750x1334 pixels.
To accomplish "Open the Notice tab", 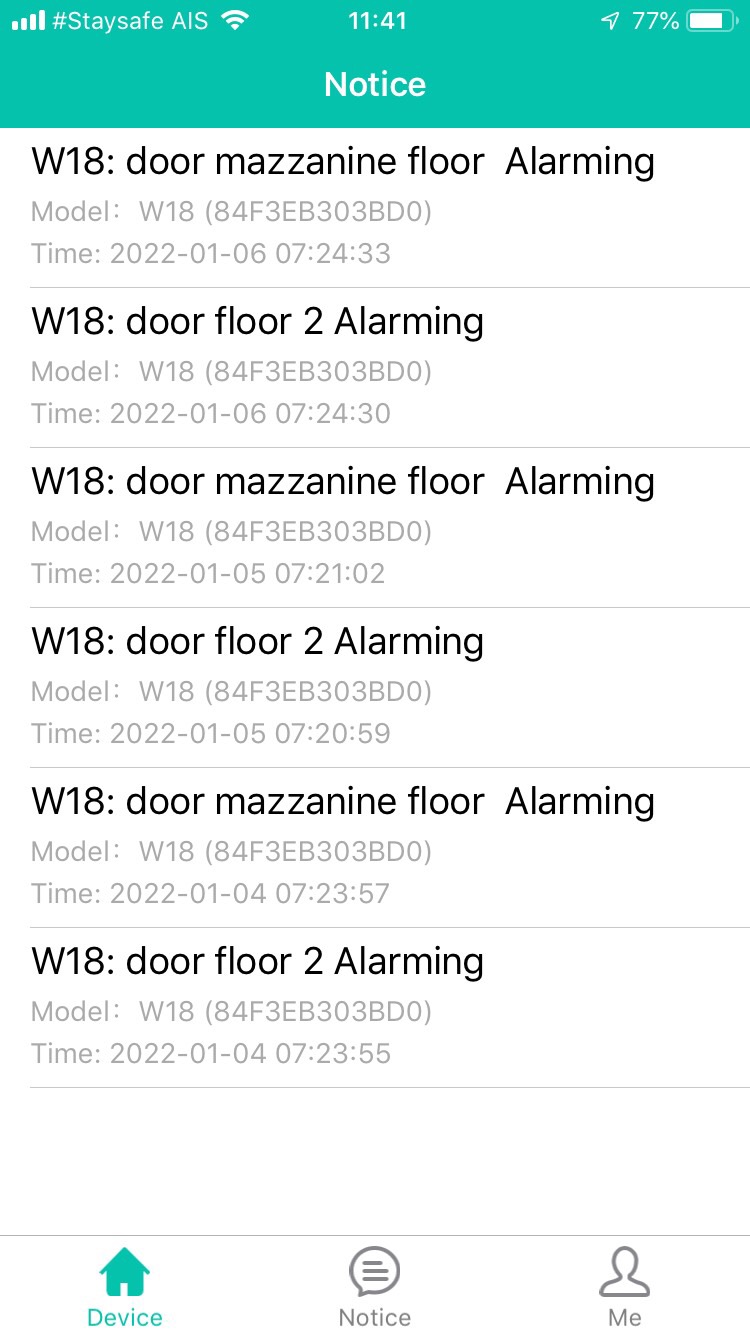I will 375,1286.
